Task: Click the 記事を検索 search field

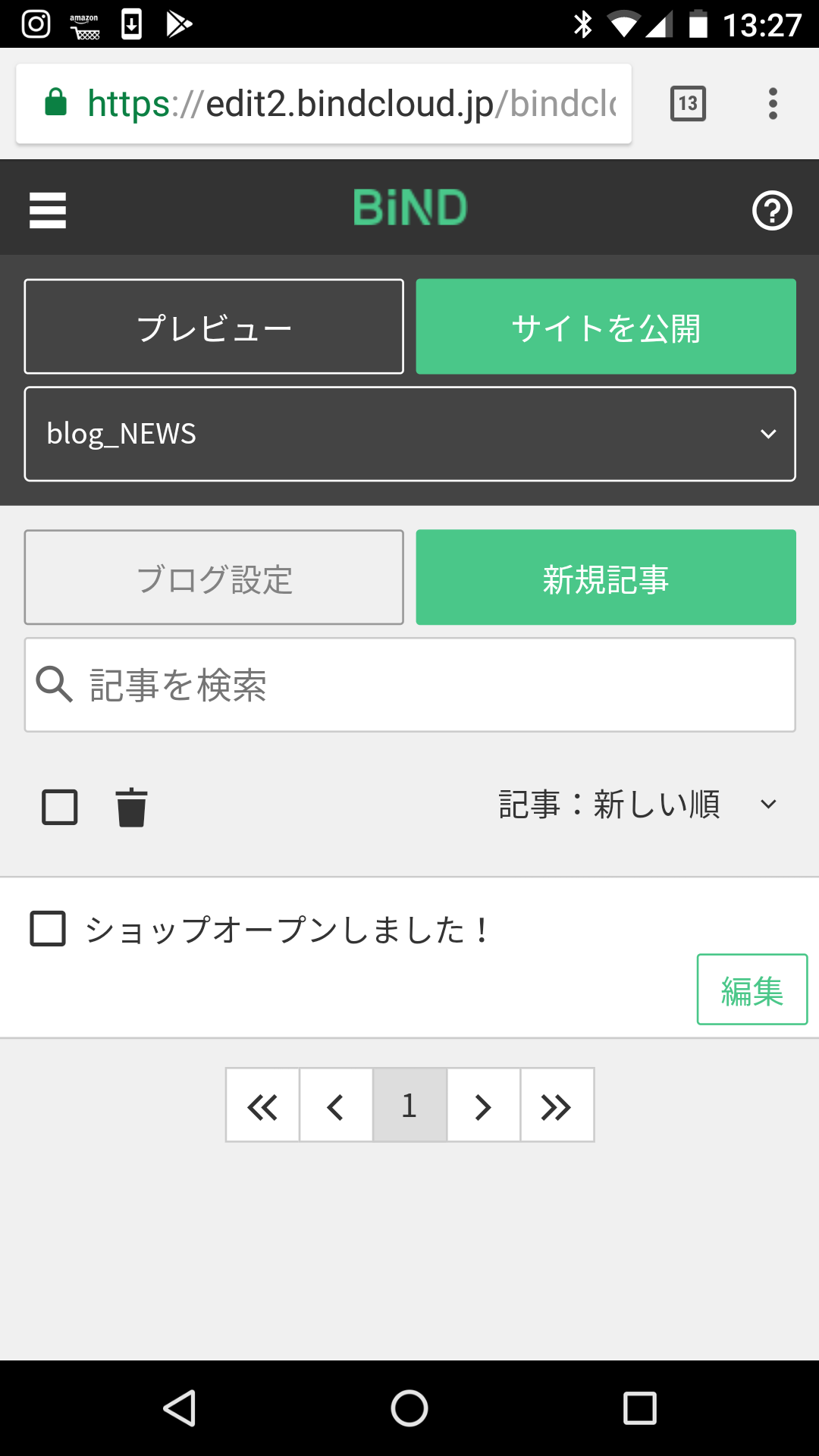Action: [x=303, y=683]
